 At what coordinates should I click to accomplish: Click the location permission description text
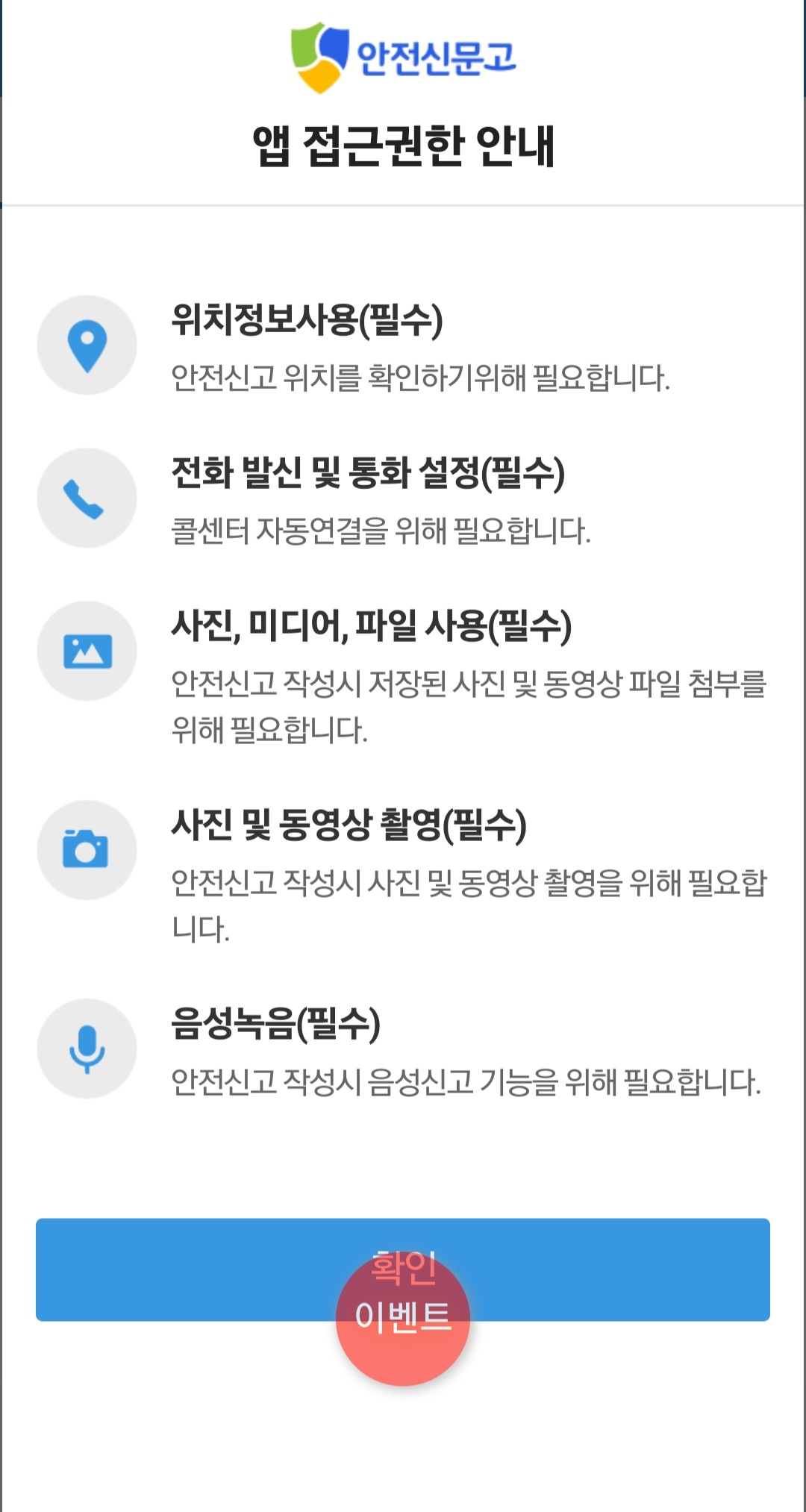click(x=422, y=376)
